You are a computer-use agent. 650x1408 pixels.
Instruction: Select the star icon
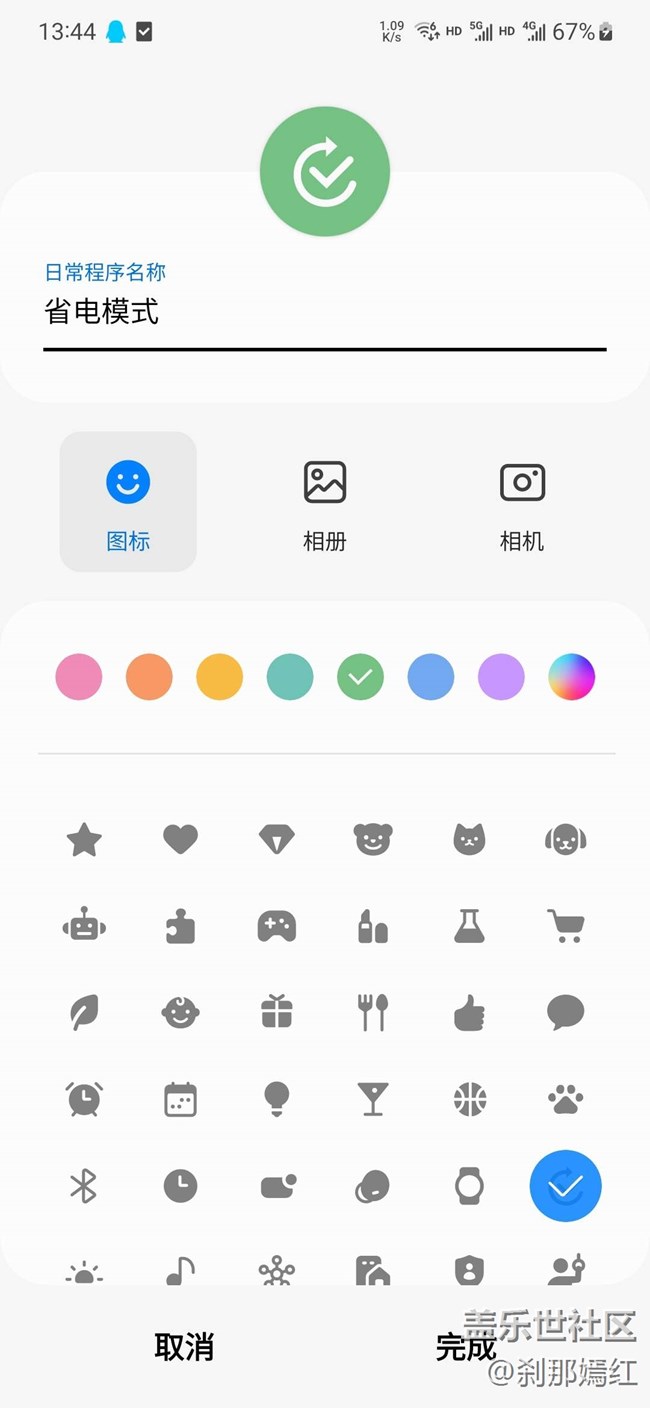point(84,839)
